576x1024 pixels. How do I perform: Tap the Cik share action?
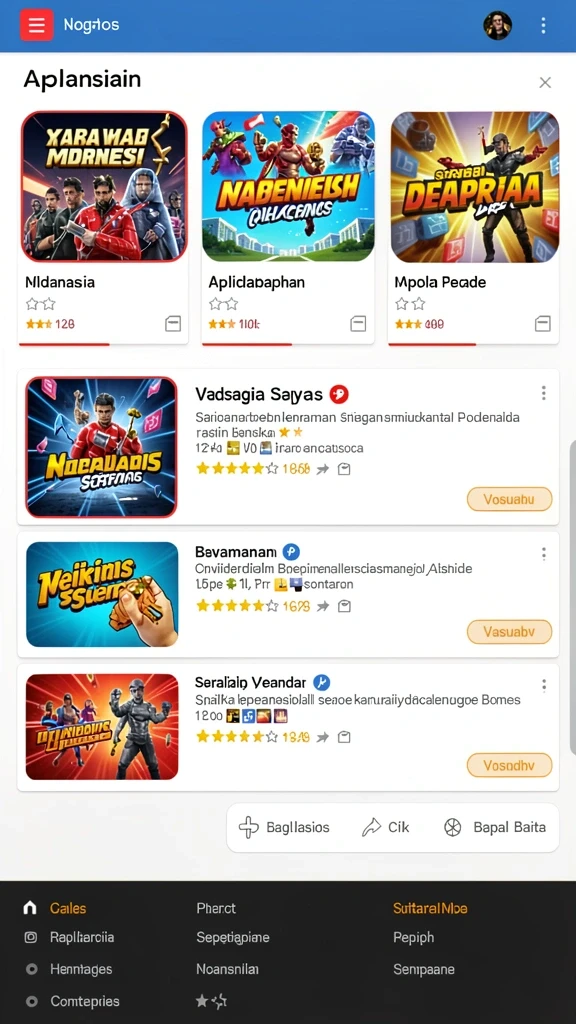(x=385, y=827)
